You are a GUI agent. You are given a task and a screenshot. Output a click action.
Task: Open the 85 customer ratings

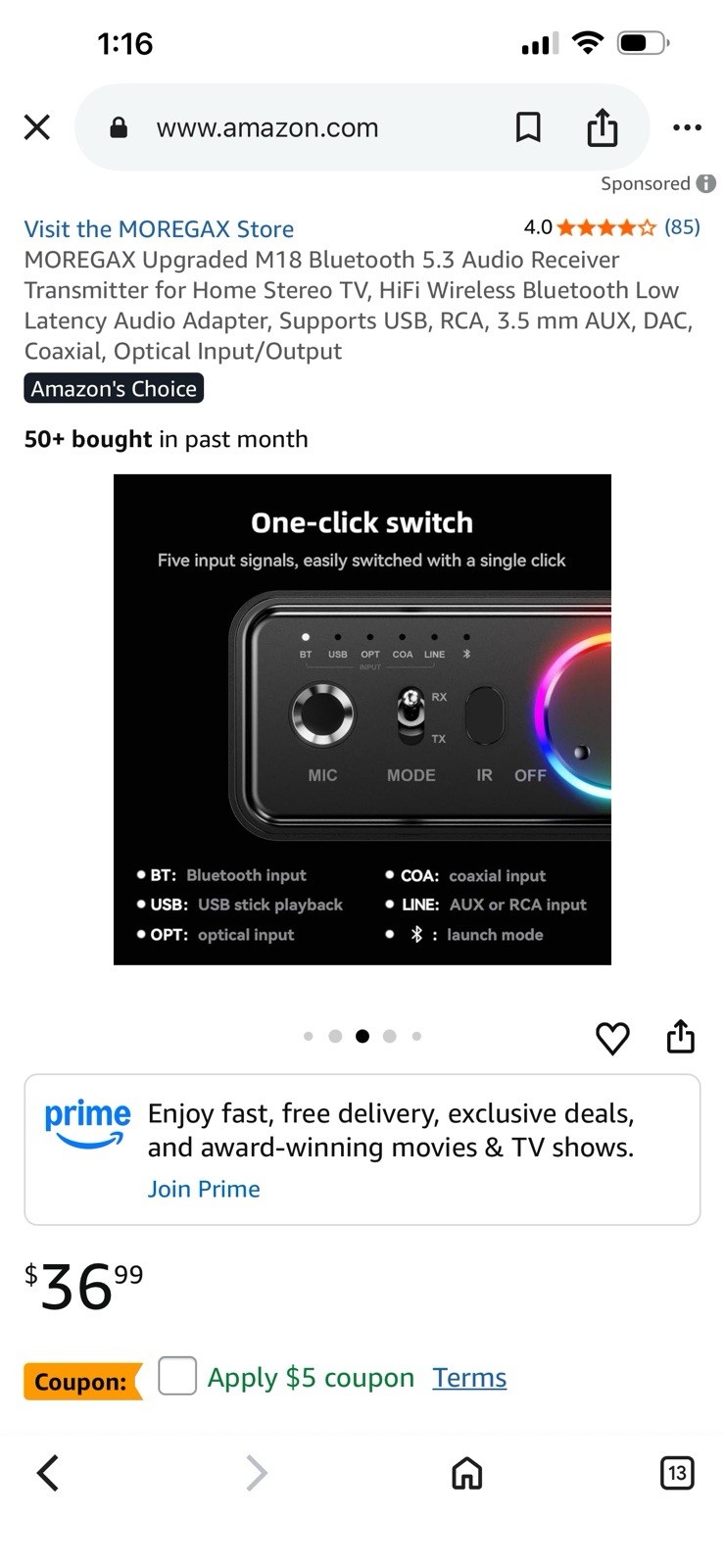coord(682,227)
